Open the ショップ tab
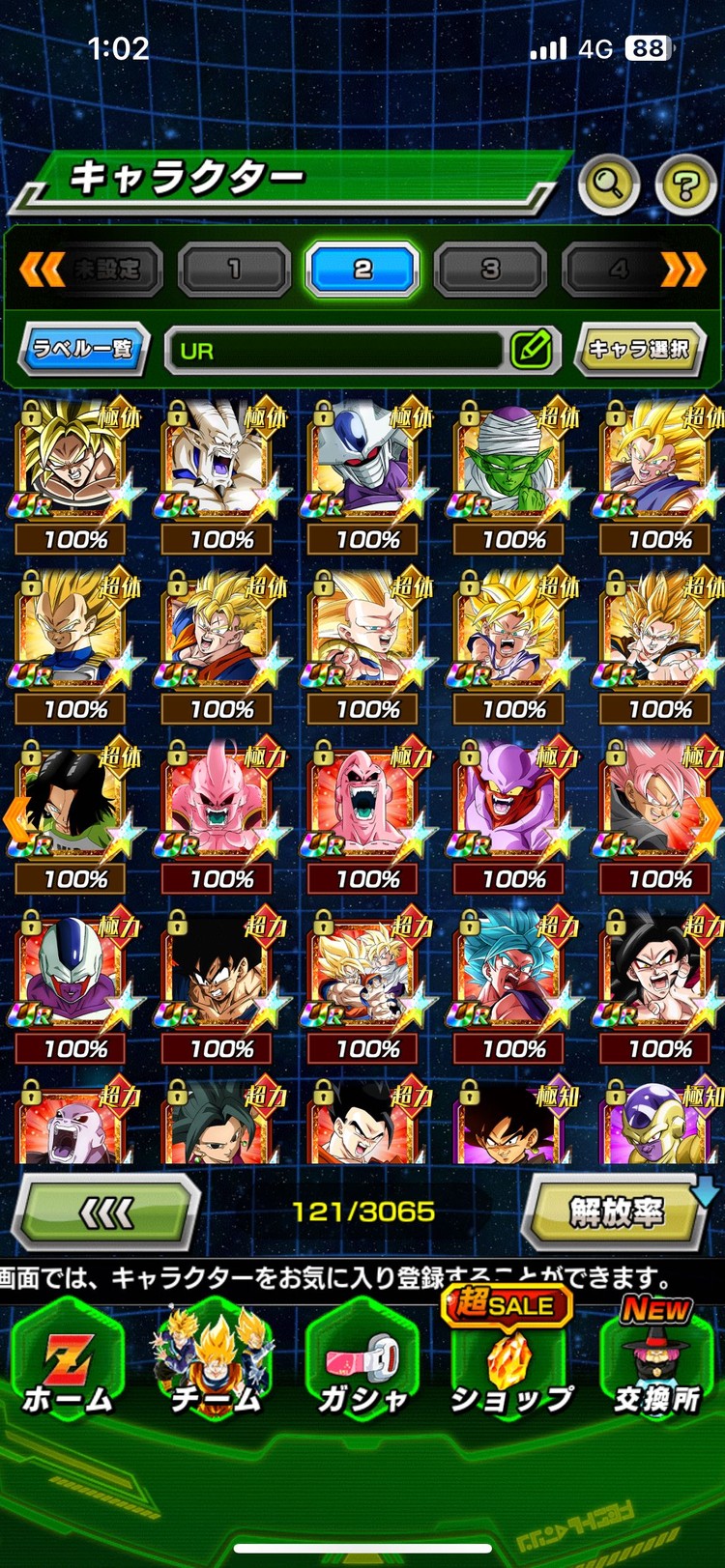 coord(510,1364)
